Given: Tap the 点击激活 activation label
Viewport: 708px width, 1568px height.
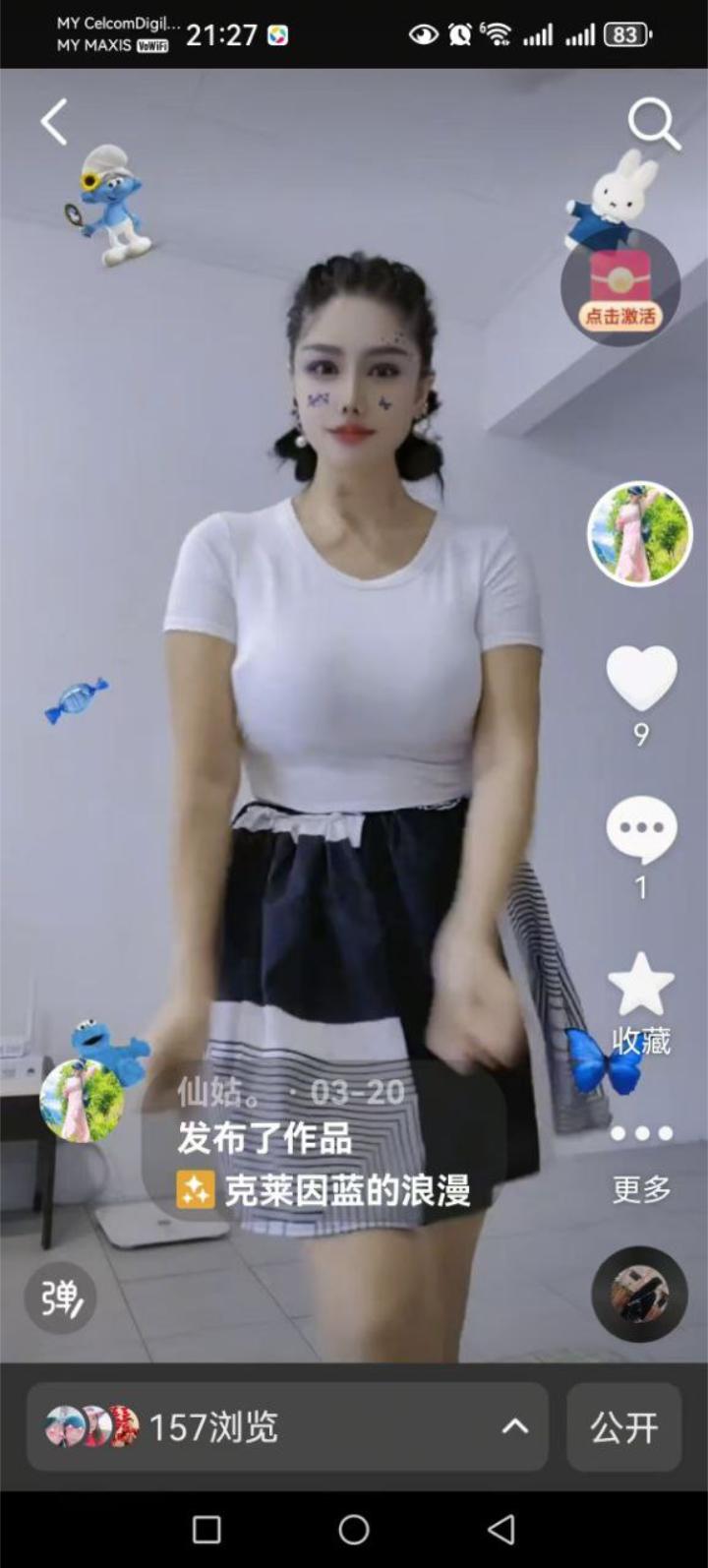Looking at the screenshot, I should click(618, 317).
